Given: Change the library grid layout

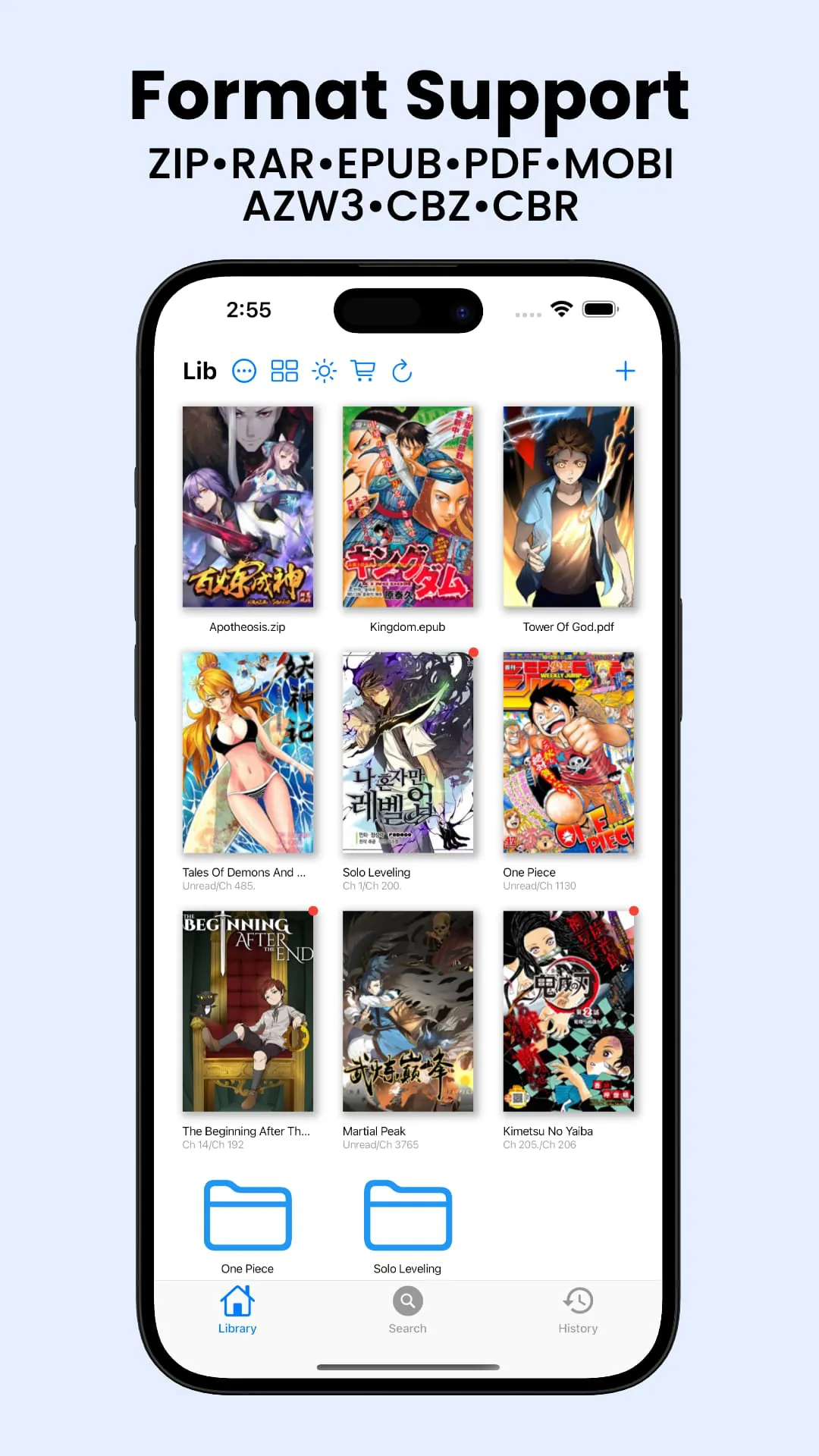Looking at the screenshot, I should 284,371.
